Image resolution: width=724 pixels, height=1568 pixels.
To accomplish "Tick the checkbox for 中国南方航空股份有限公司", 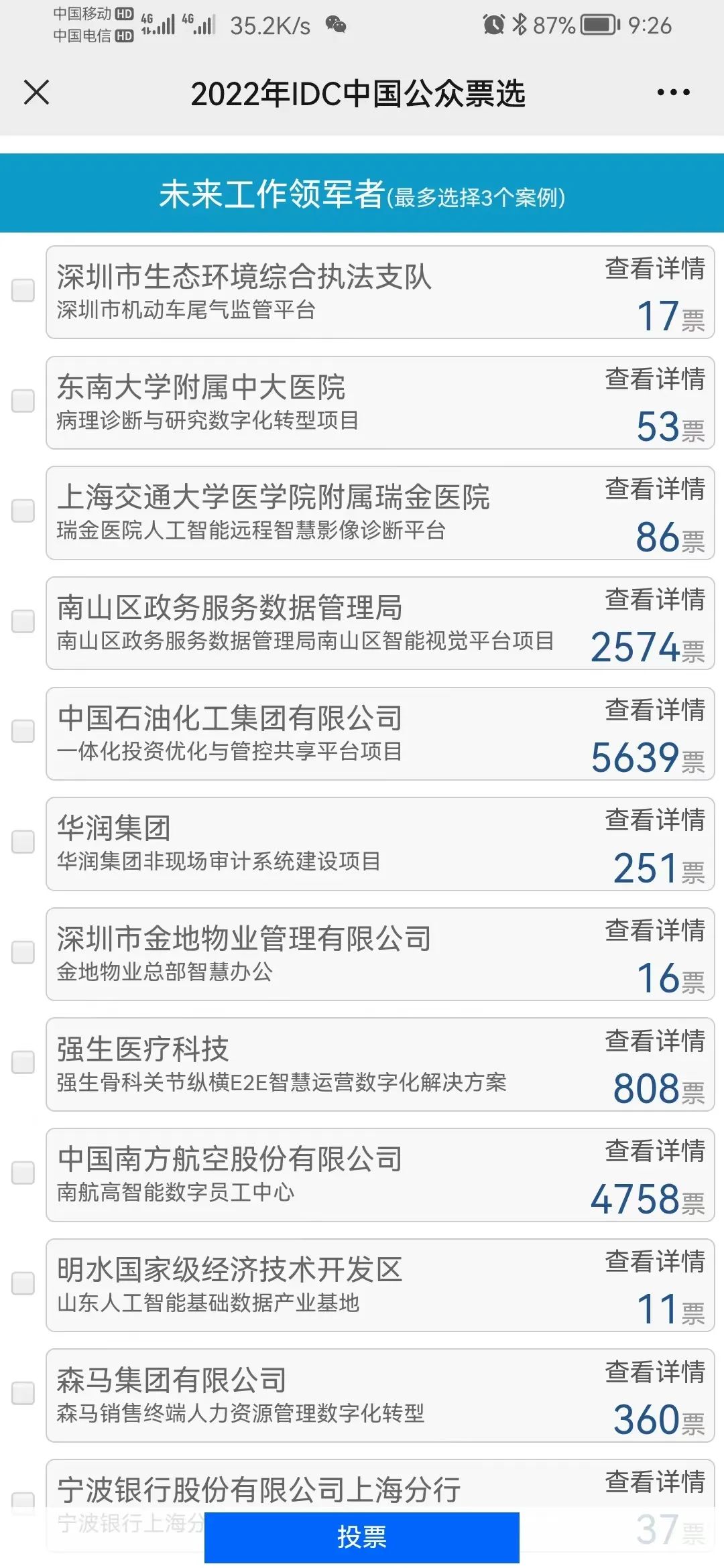I will pyautogui.click(x=23, y=1173).
